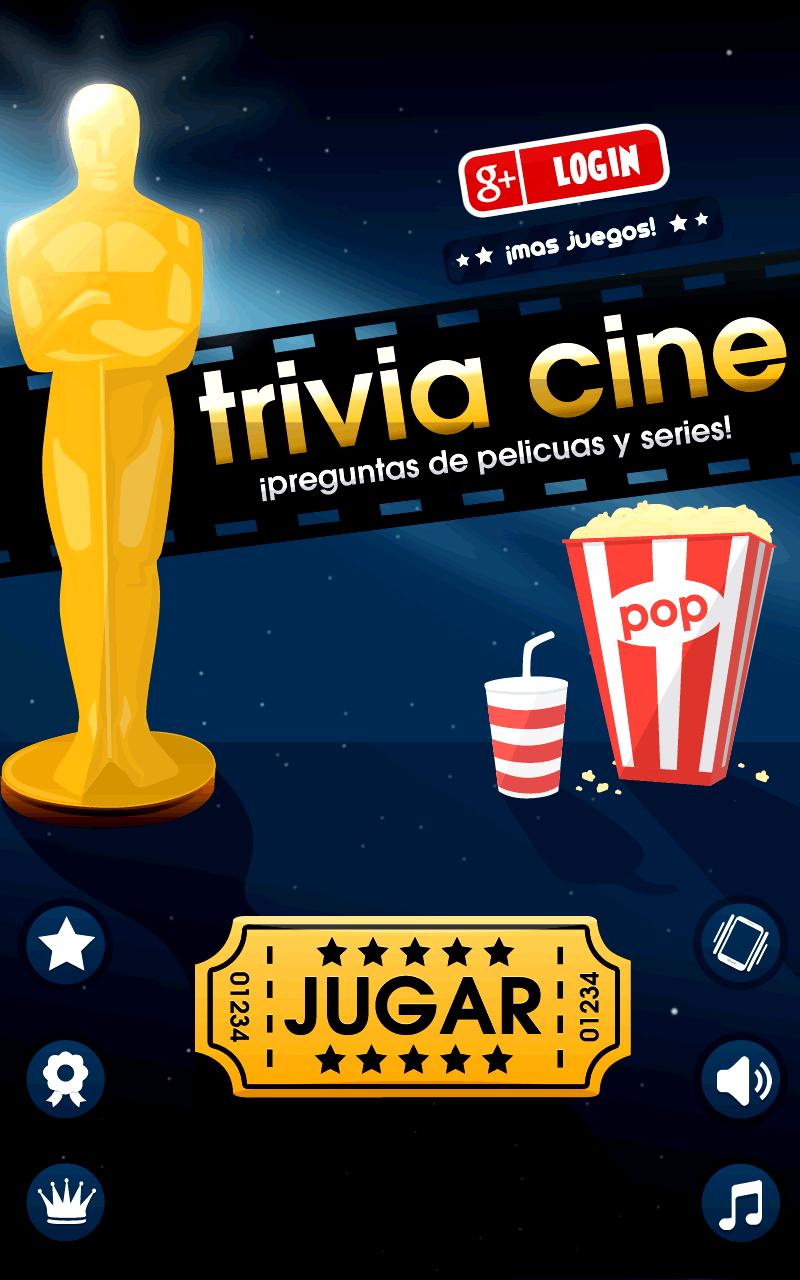Screen dimensions: 800x1280
Task: Toggle the vibration setting icon
Action: point(740,940)
